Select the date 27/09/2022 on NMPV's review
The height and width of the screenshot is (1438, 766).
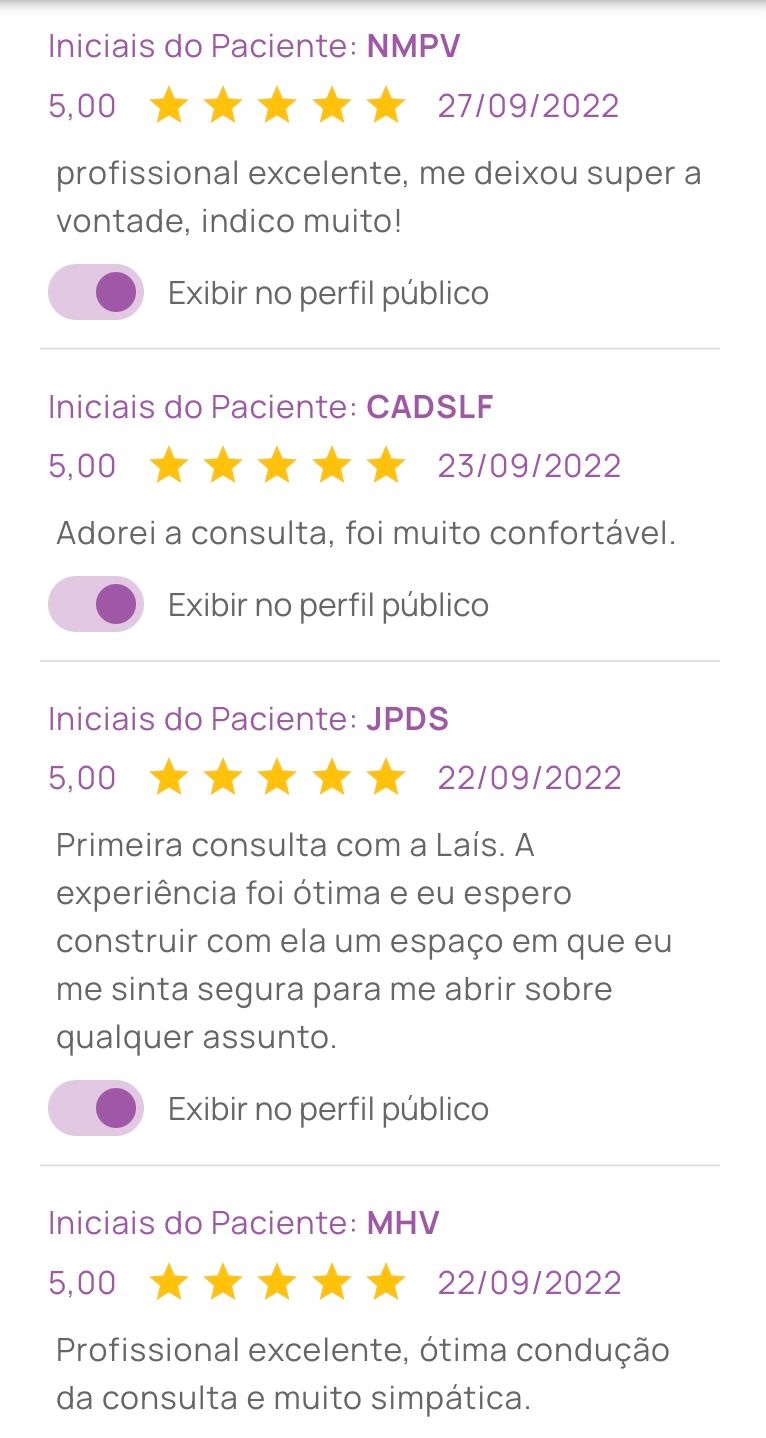[528, 105]
